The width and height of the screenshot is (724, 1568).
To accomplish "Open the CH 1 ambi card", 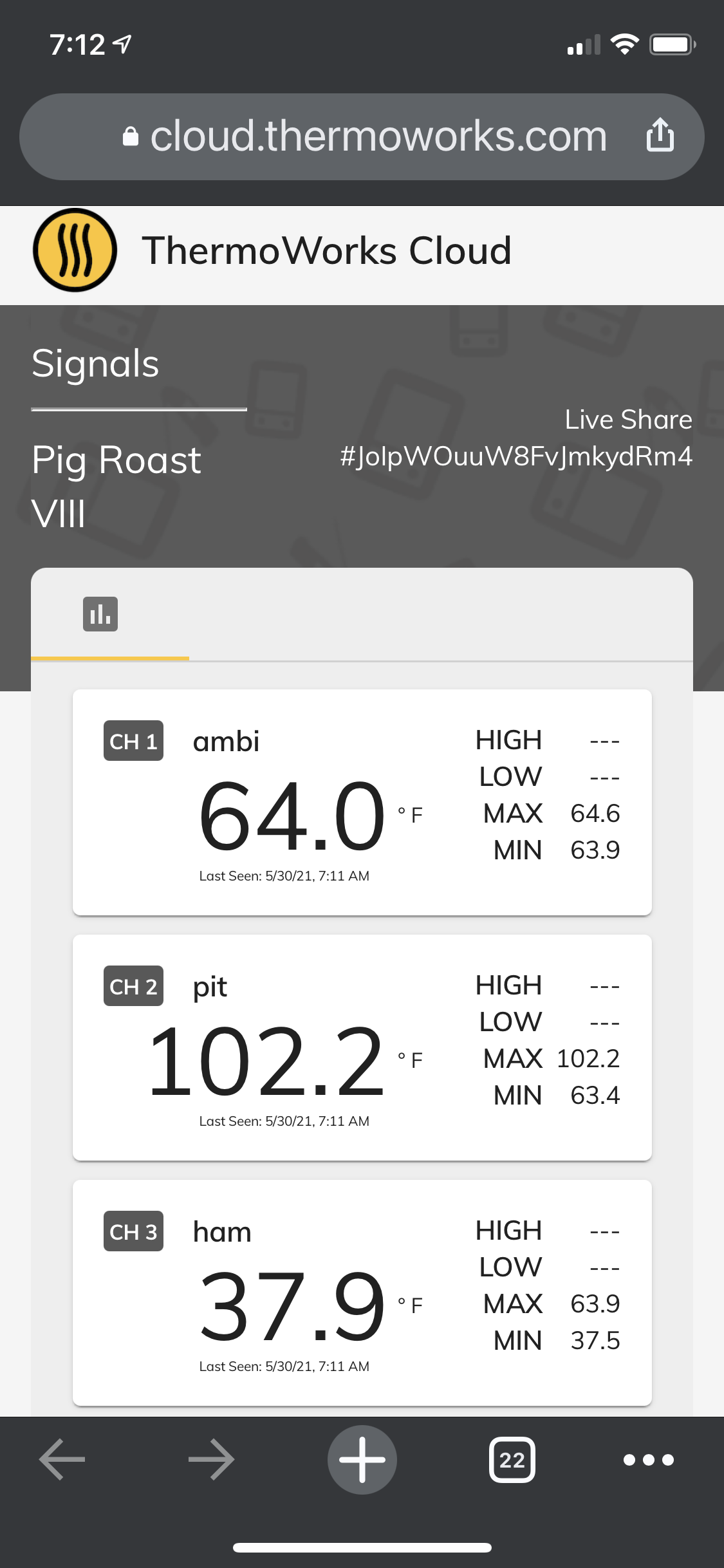I will coord(362,802).
